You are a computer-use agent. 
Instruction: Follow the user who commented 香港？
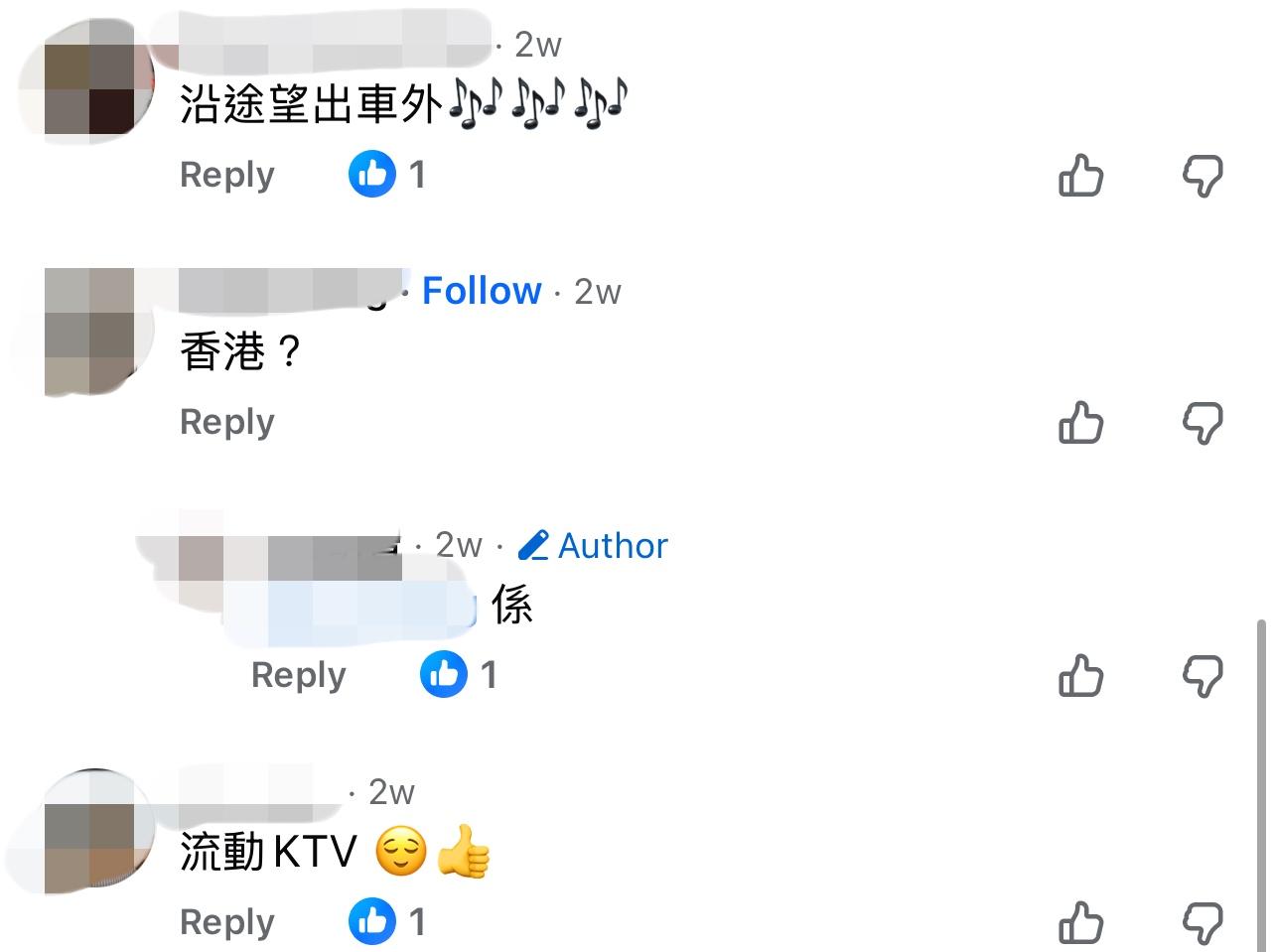pyautogui.click(x=482, y=291)
